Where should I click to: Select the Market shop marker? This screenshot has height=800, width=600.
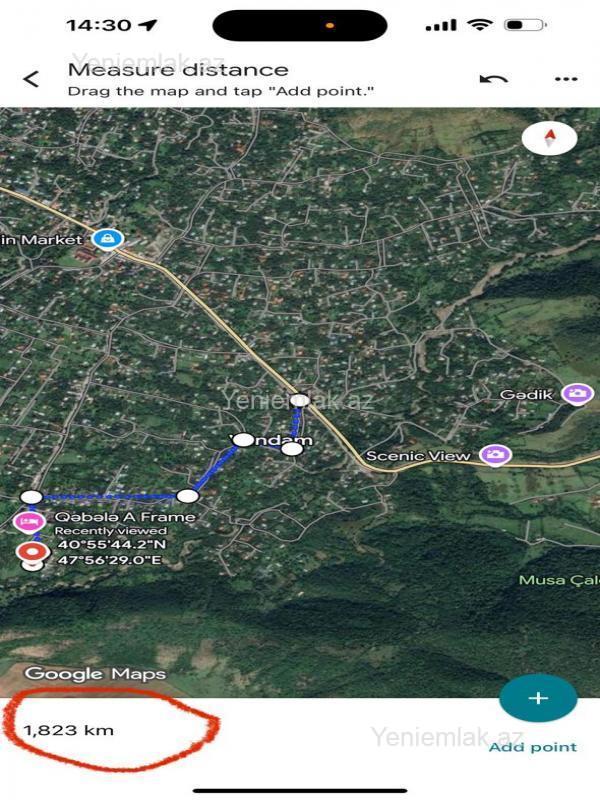click(x=106, y=239)
